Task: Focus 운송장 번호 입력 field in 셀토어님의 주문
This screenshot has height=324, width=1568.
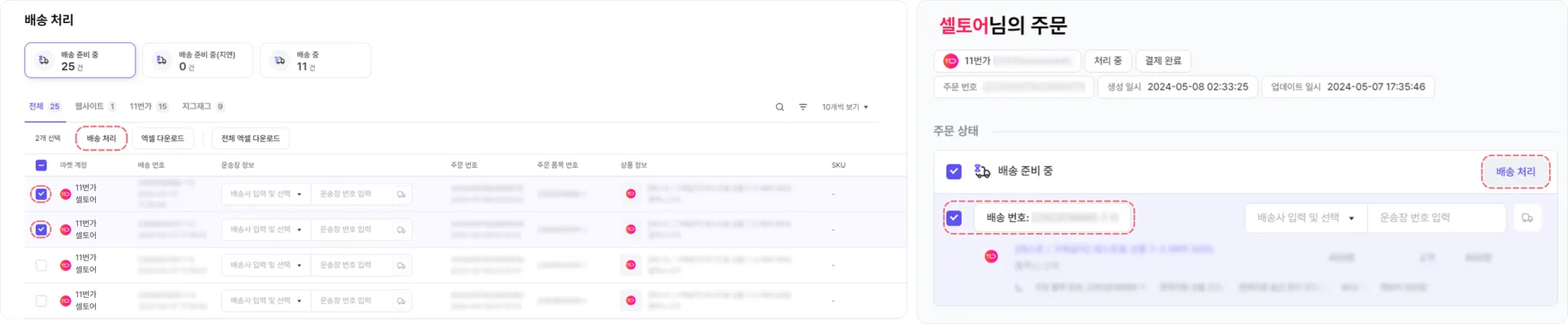Action: 1436,218
